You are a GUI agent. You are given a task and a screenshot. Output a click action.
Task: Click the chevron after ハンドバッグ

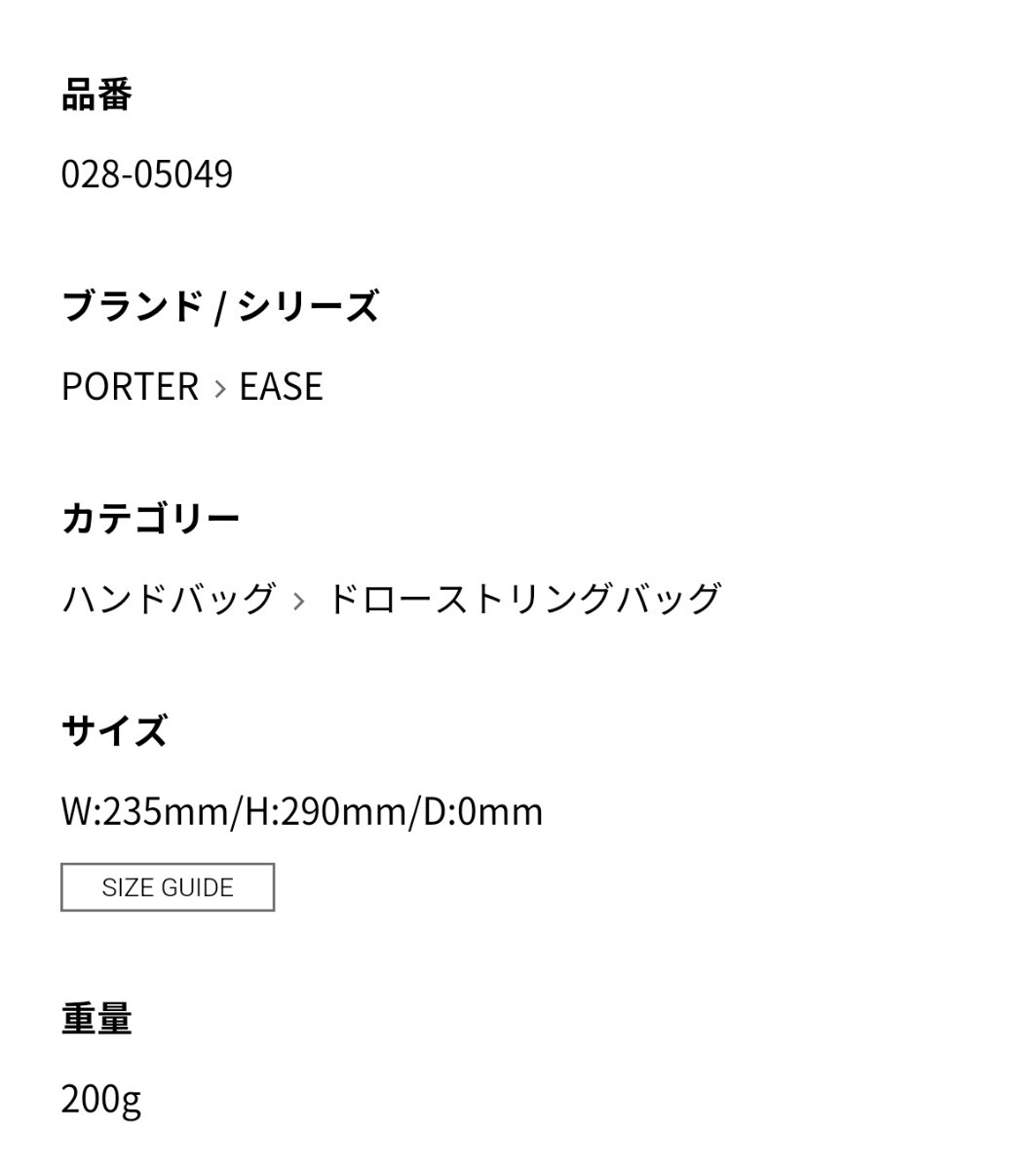(300, 600)
